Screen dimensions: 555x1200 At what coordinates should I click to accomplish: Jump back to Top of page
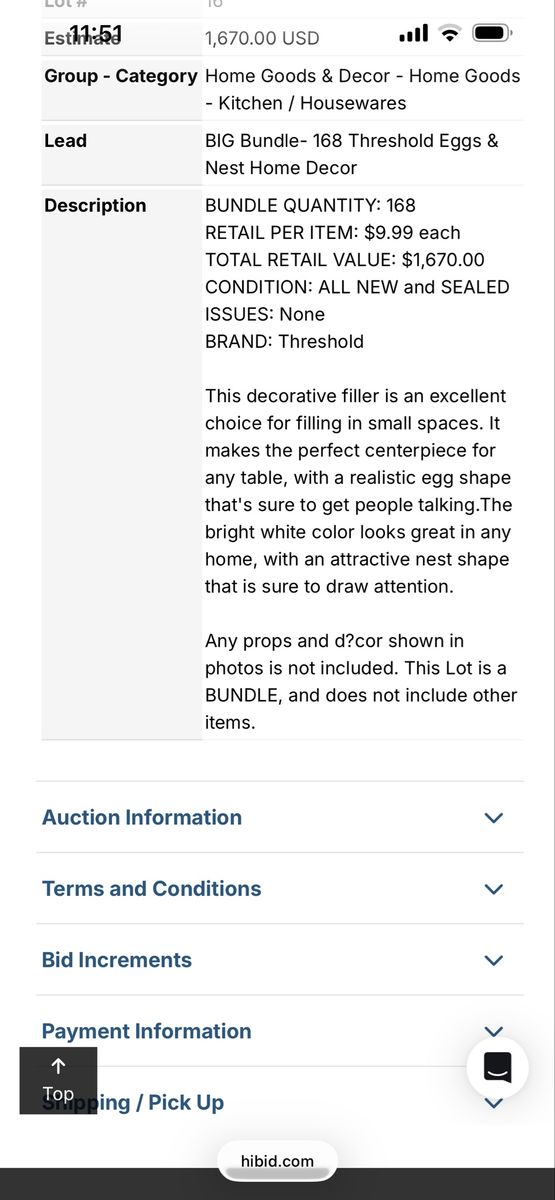click(x=58, y=1080)
